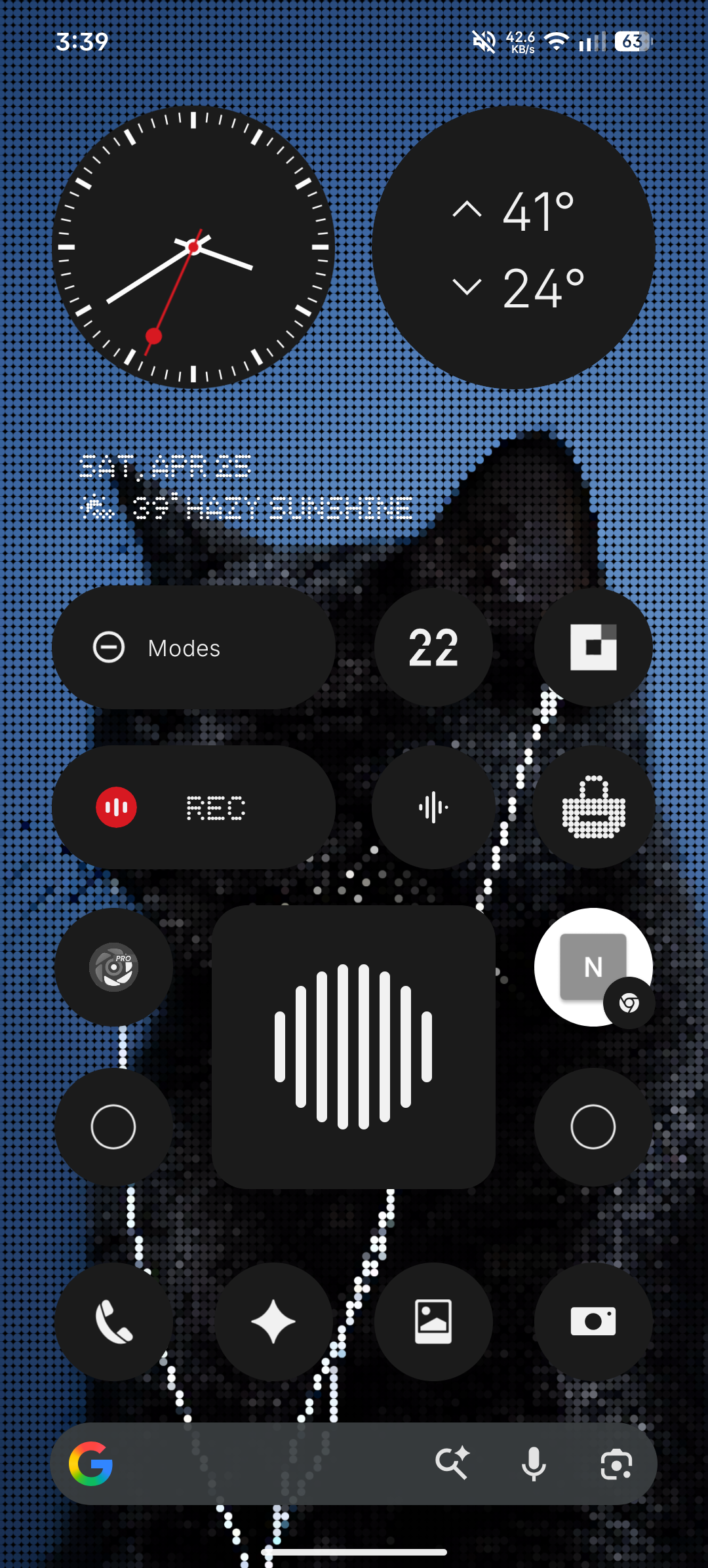Open the black and white squares app
The height and width of the screenshot is (1568, 708).
593,647
